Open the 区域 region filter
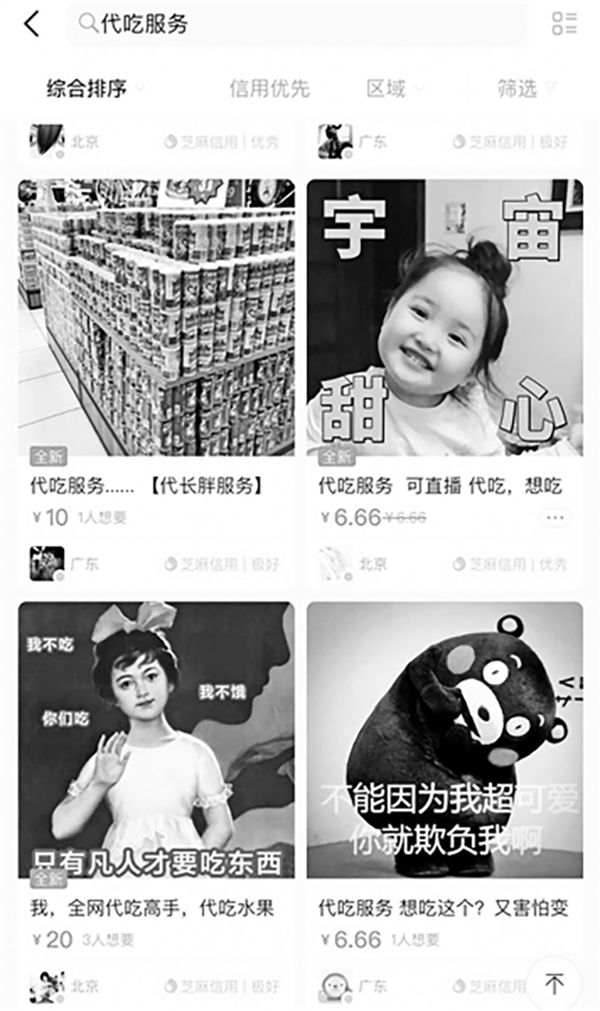 point(393,88)
